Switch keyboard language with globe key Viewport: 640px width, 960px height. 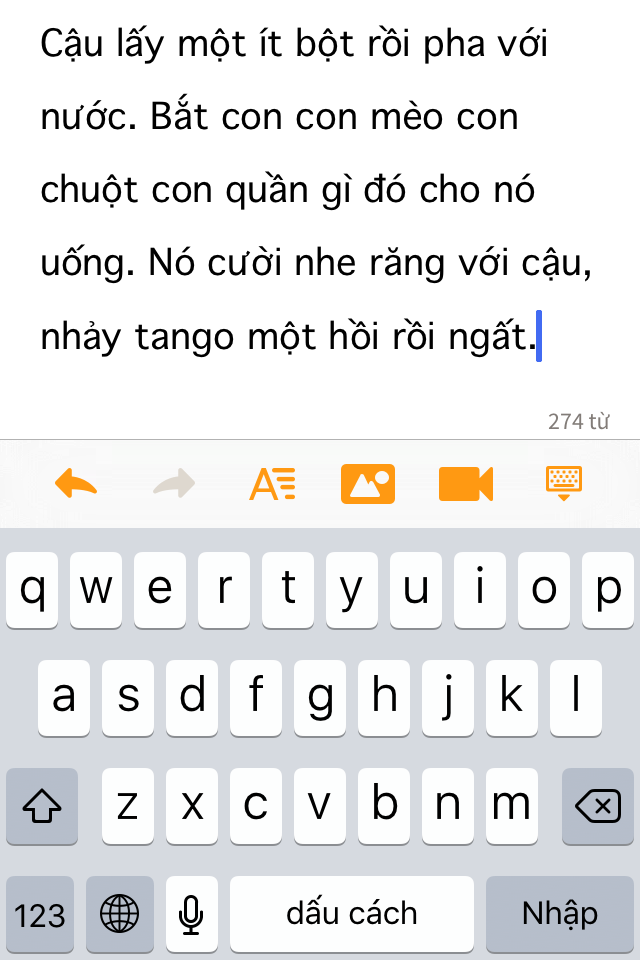[x=120, y=913]
